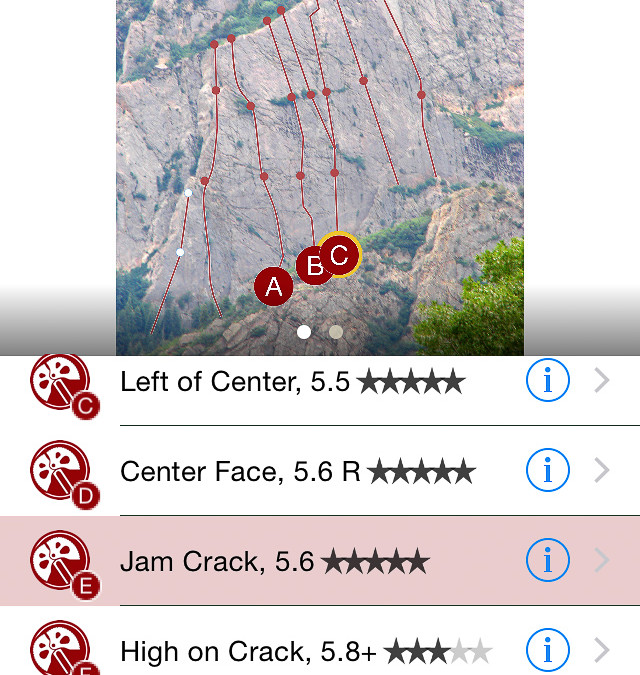Go to the second photo page dot
Screen dimensions: 640x675
(336, 331)
